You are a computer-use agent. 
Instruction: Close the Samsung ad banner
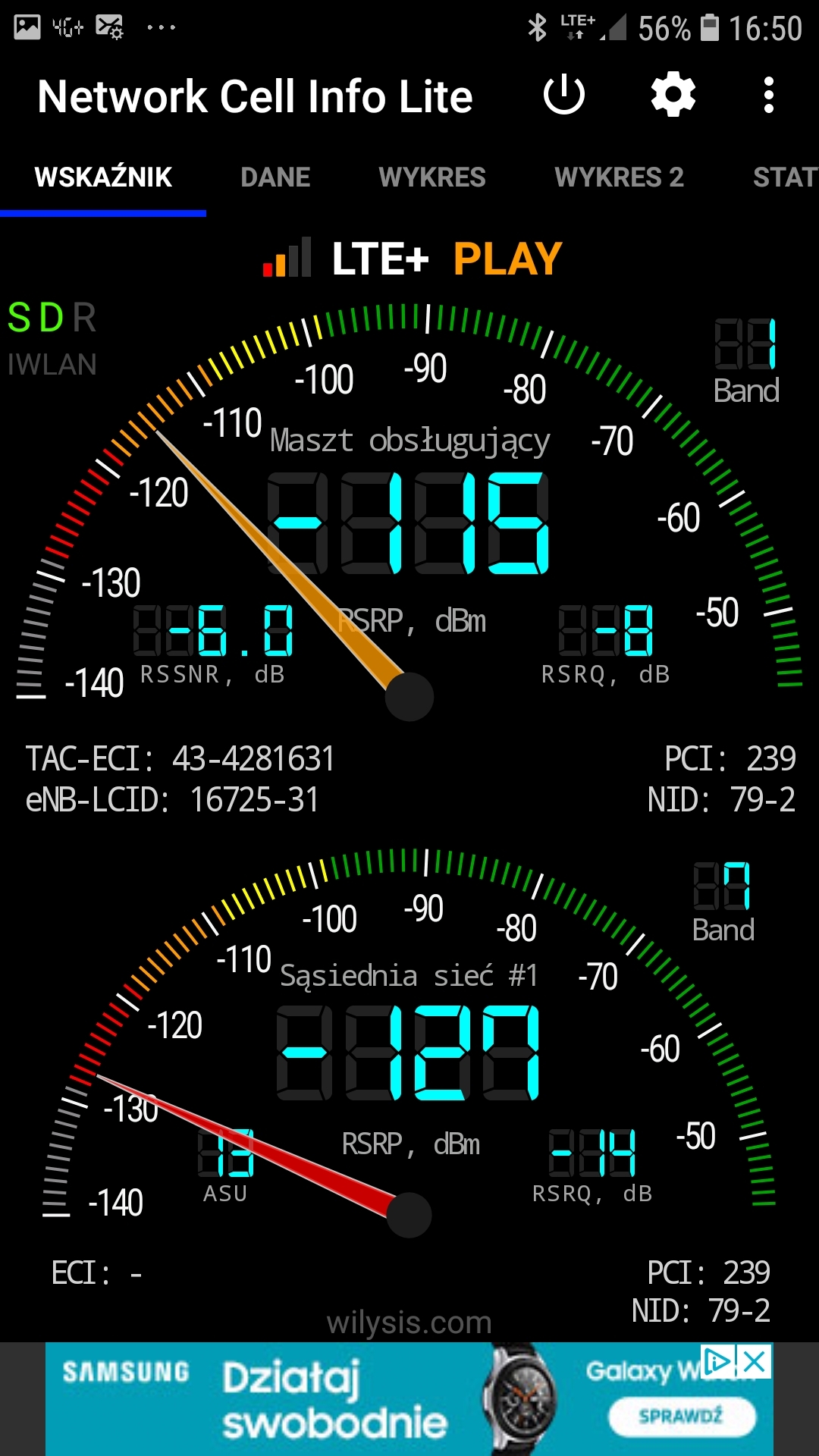coord(755,1362)
